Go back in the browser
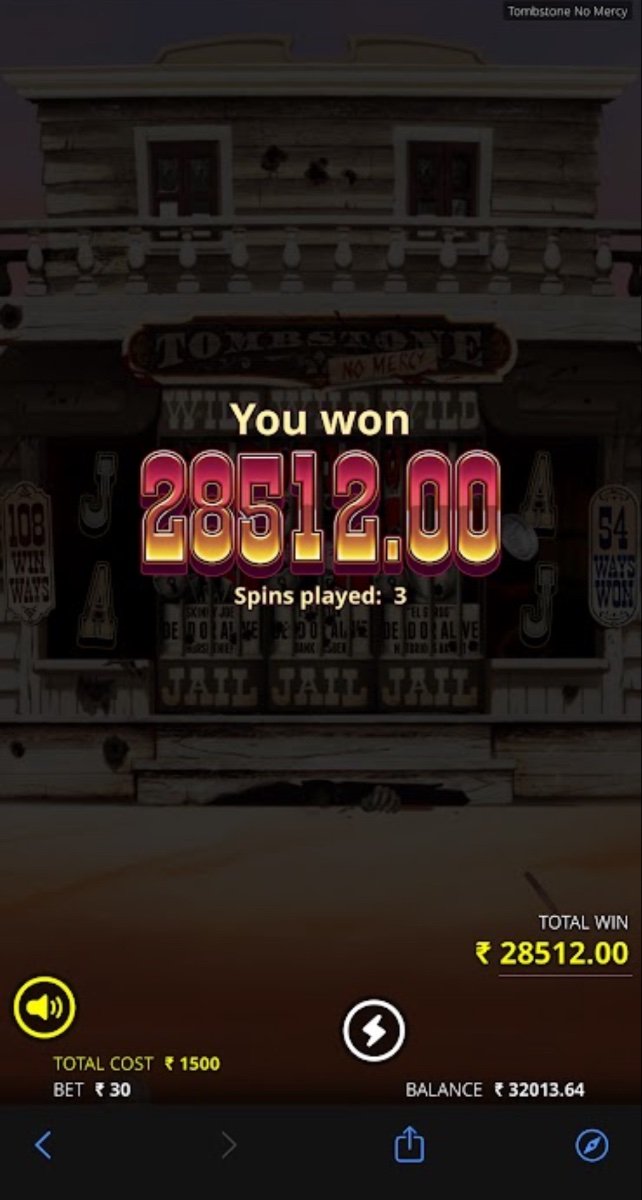The width and height of the screenshot is (642, 1200). pyautogui.click(x=43, y=1145)
